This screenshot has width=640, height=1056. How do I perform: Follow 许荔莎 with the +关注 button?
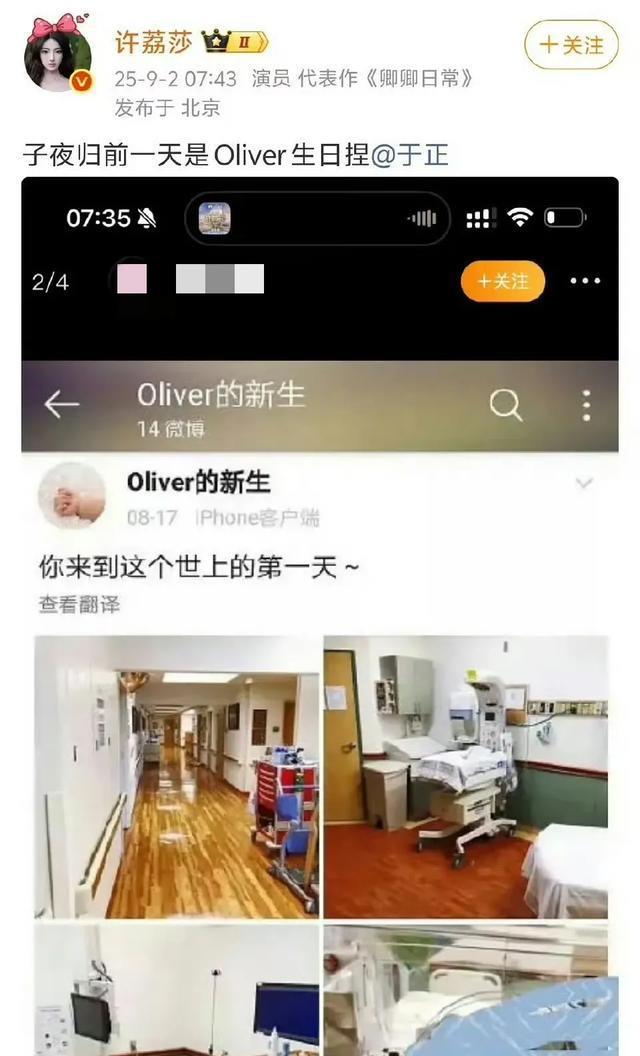click(571, 45)
